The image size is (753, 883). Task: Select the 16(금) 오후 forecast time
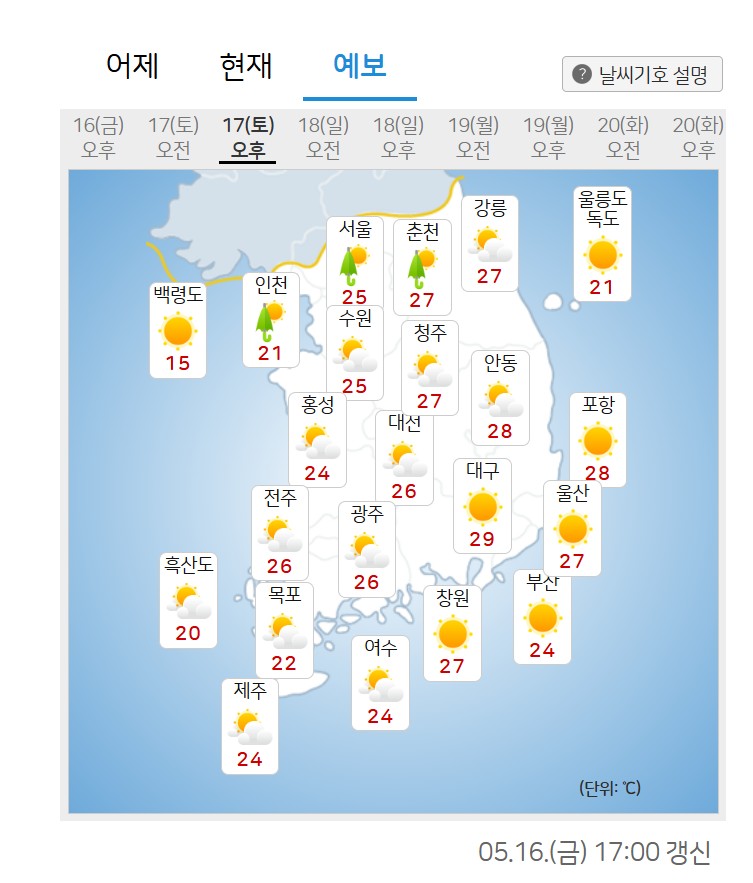click(x=98, y=138)
